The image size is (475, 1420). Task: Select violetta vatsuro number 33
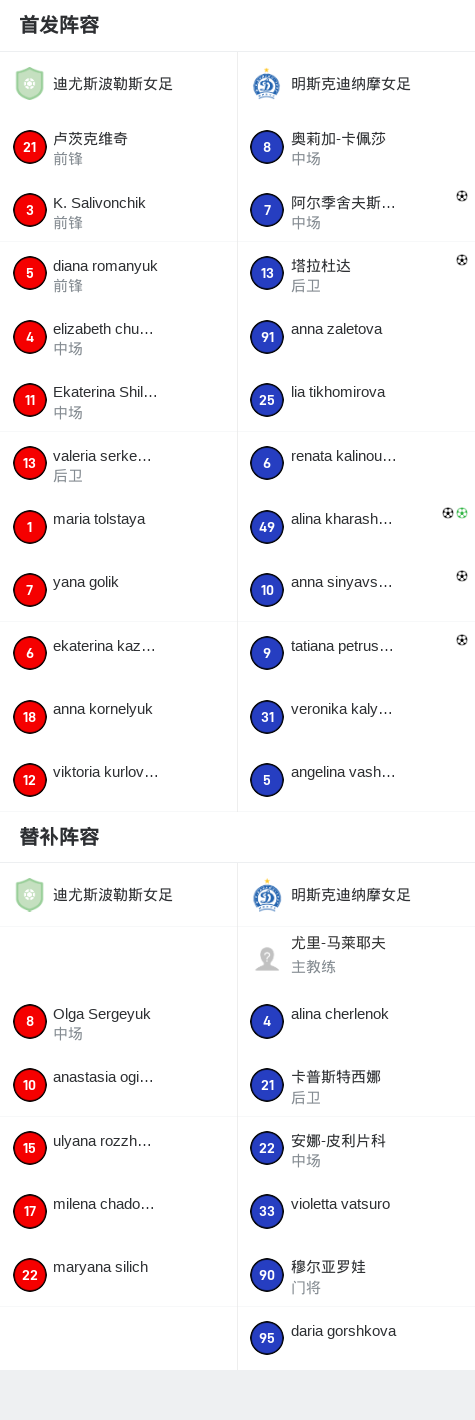pyautogui.click(x=356, y=1211)
